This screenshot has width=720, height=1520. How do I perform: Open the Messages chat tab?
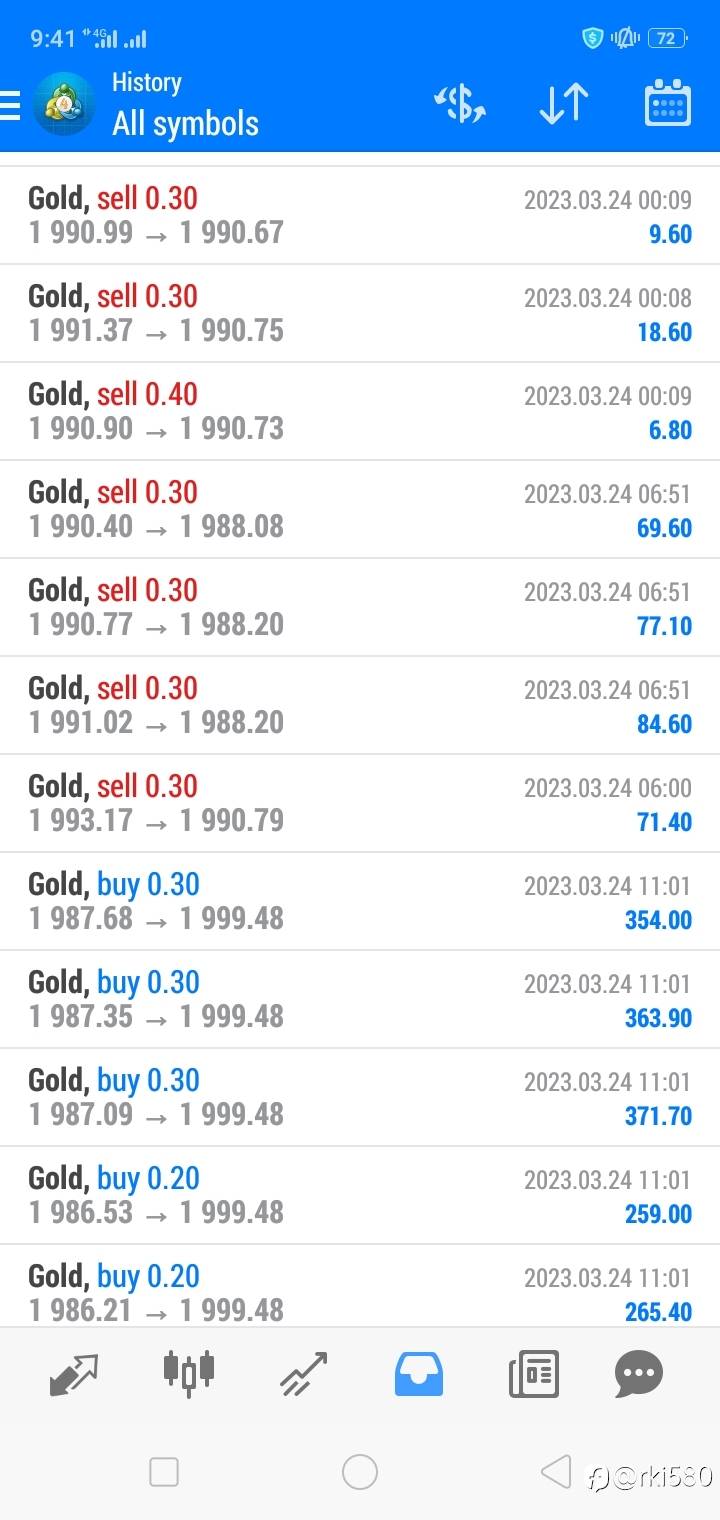[639, 1374]
